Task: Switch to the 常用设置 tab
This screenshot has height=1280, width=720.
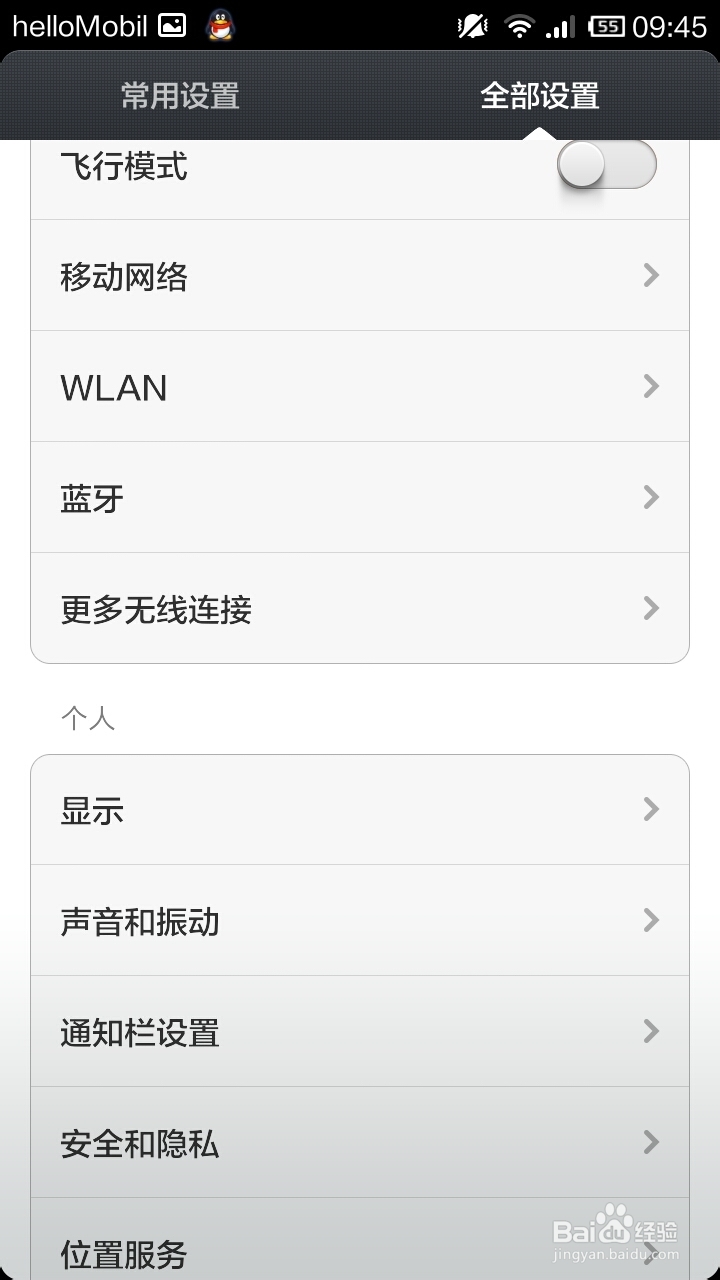Action: coord(178,97)
